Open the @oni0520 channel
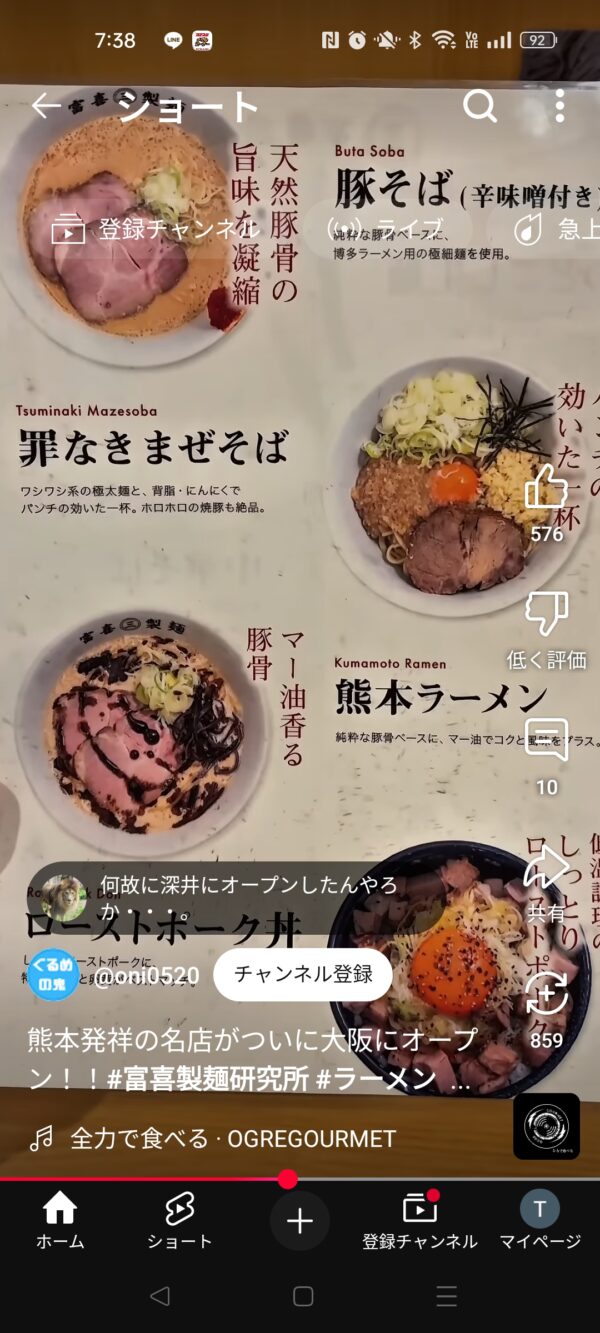Screen dimensions: 600x1333 click(x=145, y=976)
